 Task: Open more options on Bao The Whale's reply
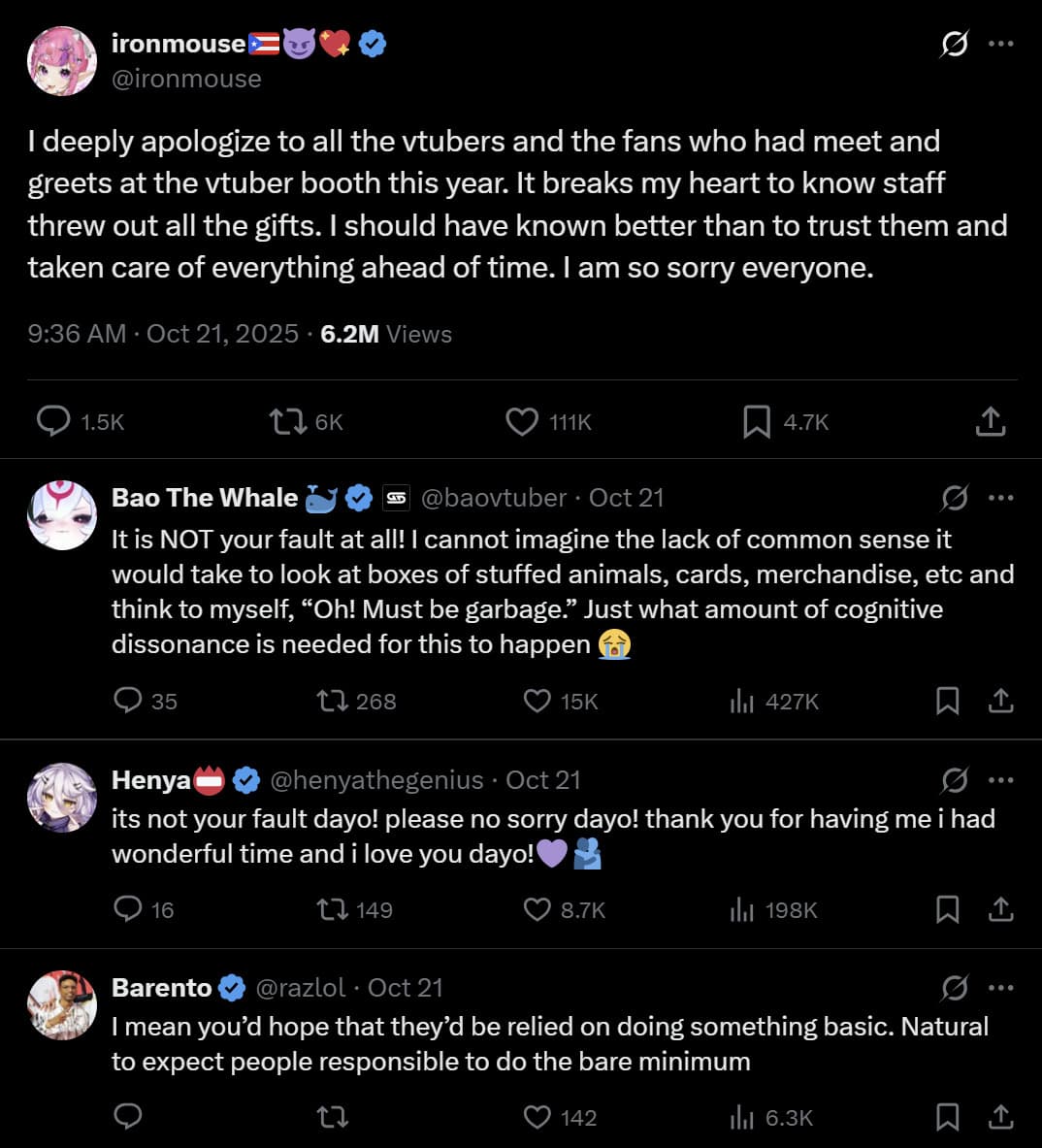click(x=1000, y=498)
